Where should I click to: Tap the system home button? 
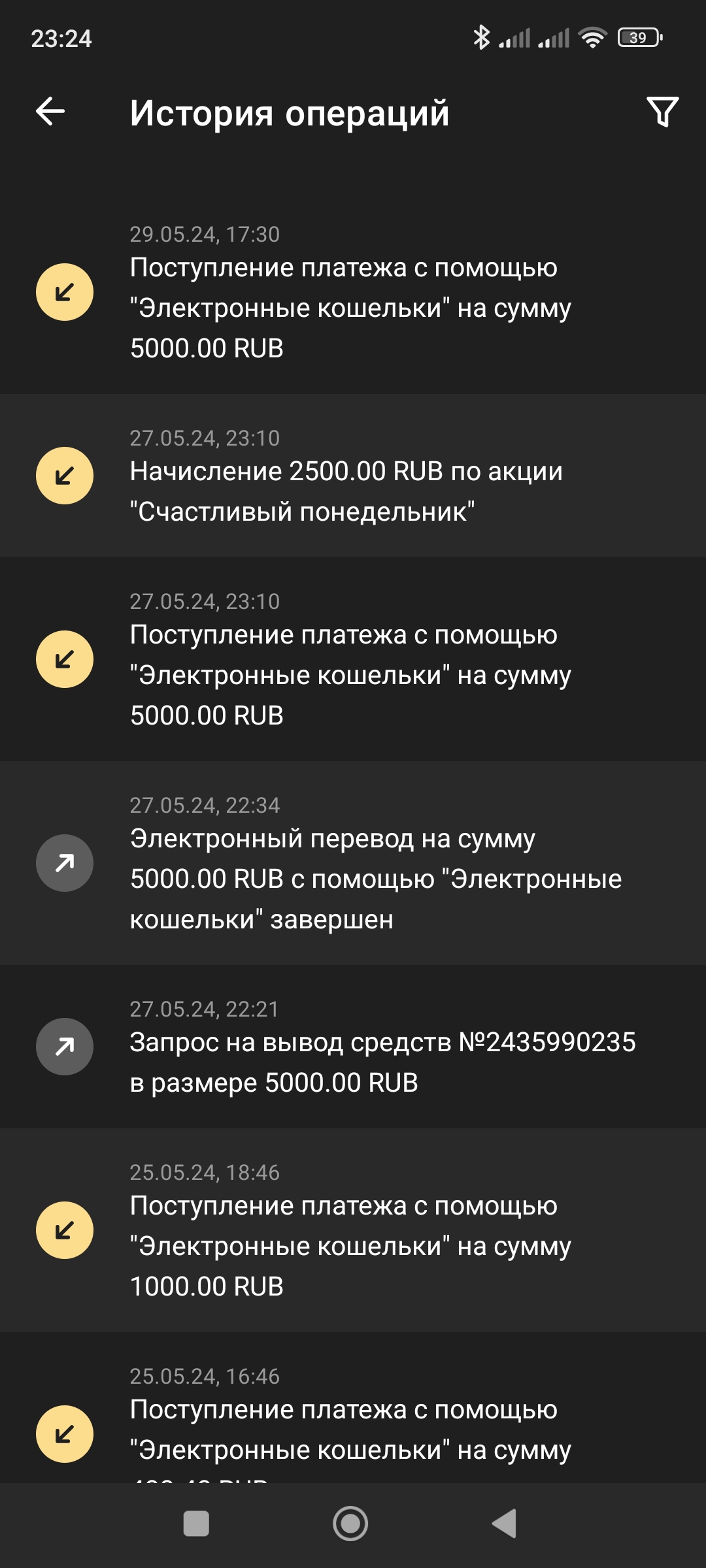coord(350,1524)
